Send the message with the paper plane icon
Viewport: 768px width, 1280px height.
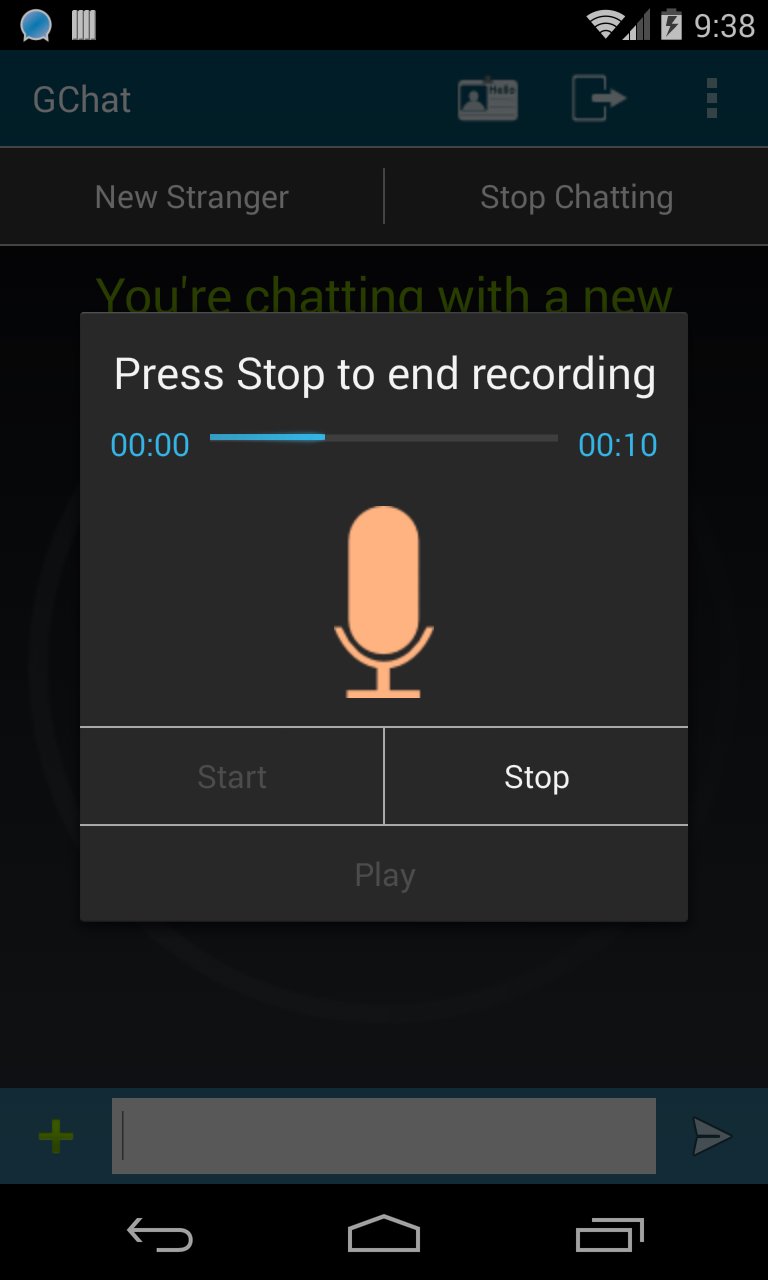tap(712, 1135)
